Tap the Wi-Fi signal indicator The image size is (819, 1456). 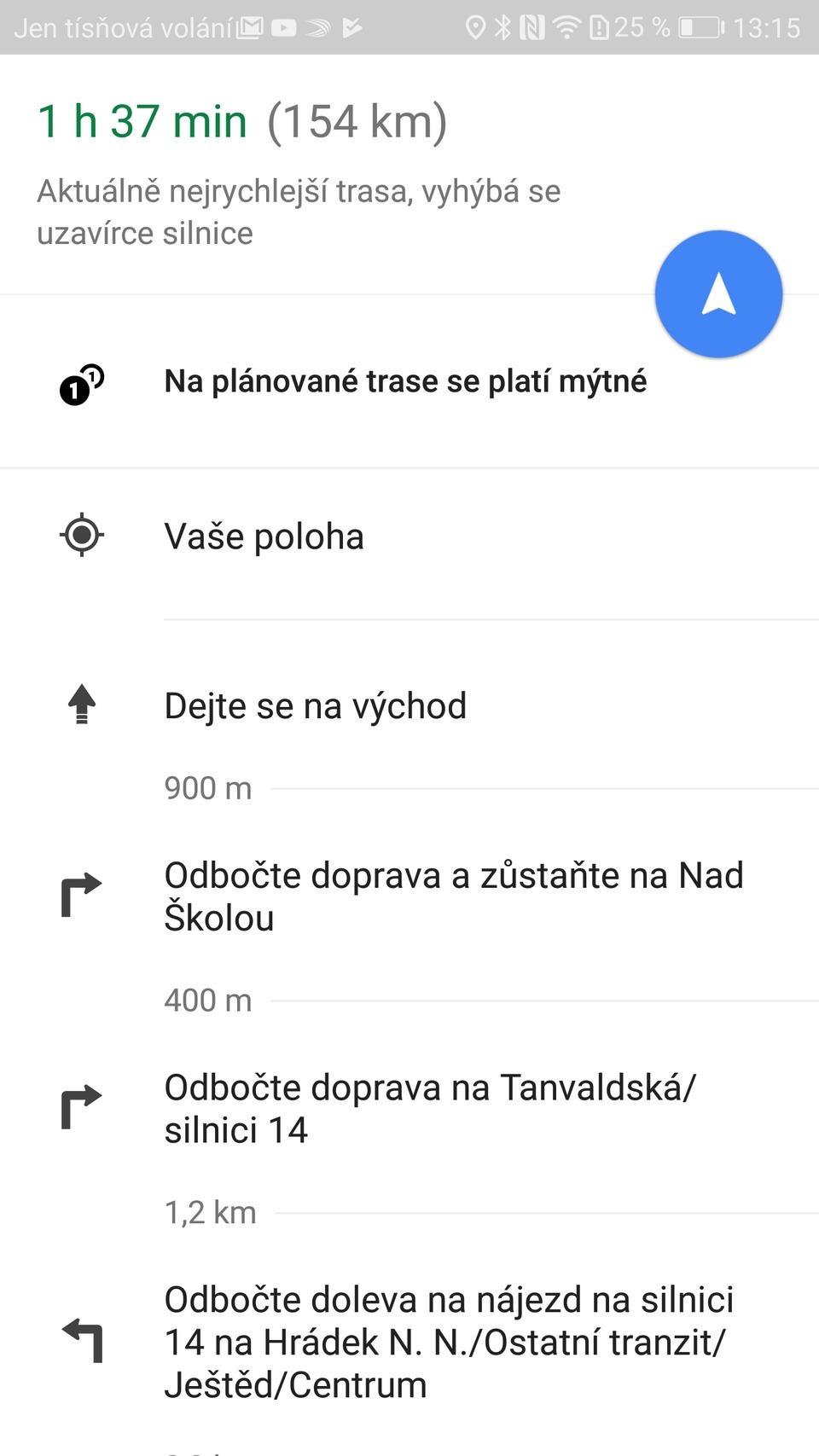coord(565,26)
